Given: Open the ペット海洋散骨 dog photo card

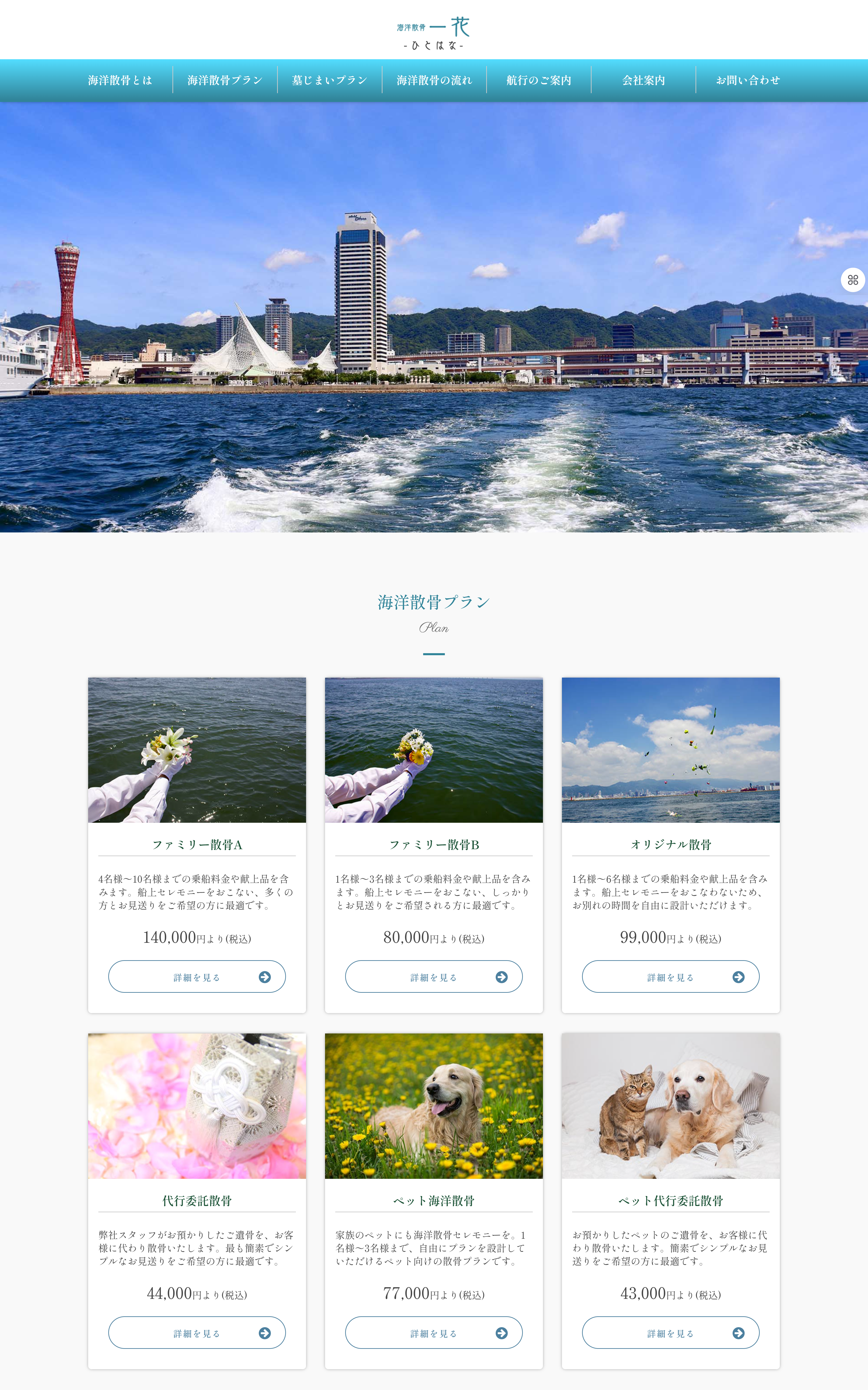Looking at the screenshot, I should 433,1106.
